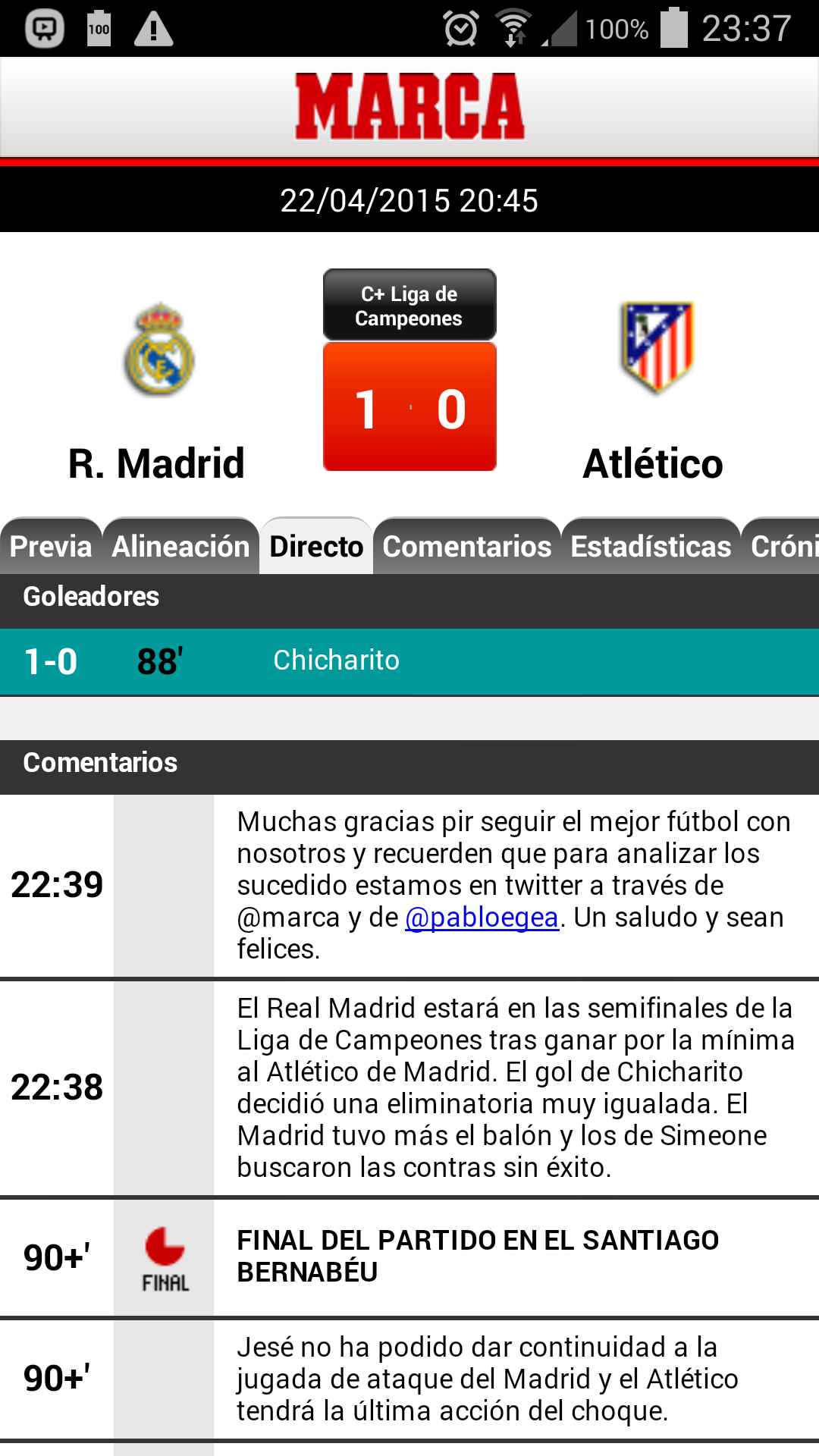819x1456 pixels.
Task: Select the Directo tab
Action: tap(316, 546)
